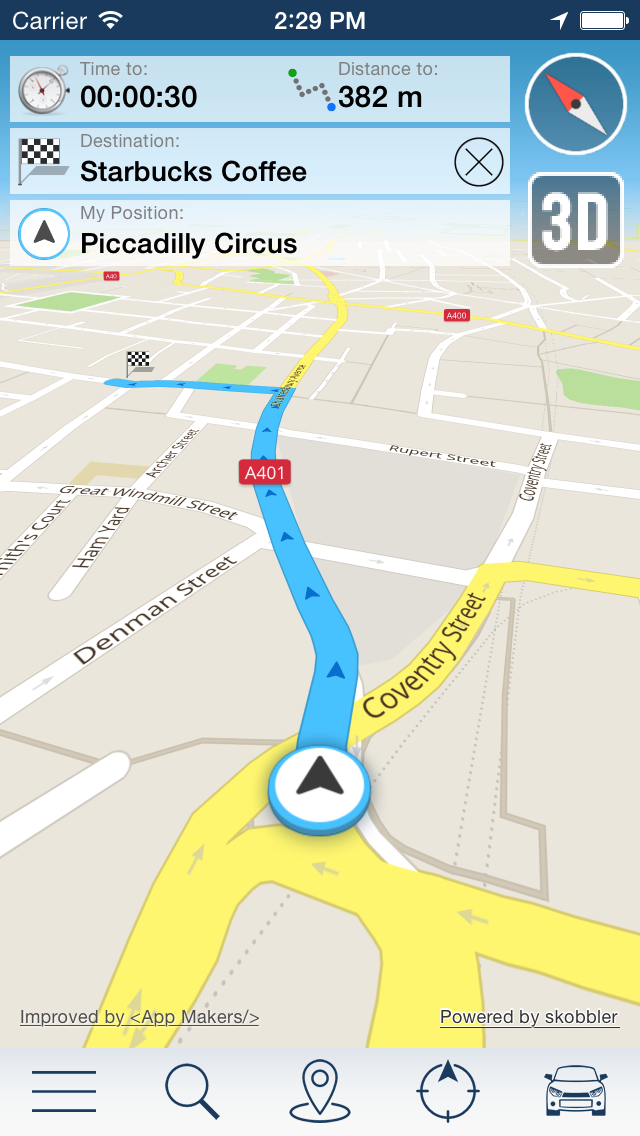Cancel the Starbucks Coffee destination
640x1136 pixels.
(x=478, y=162)
